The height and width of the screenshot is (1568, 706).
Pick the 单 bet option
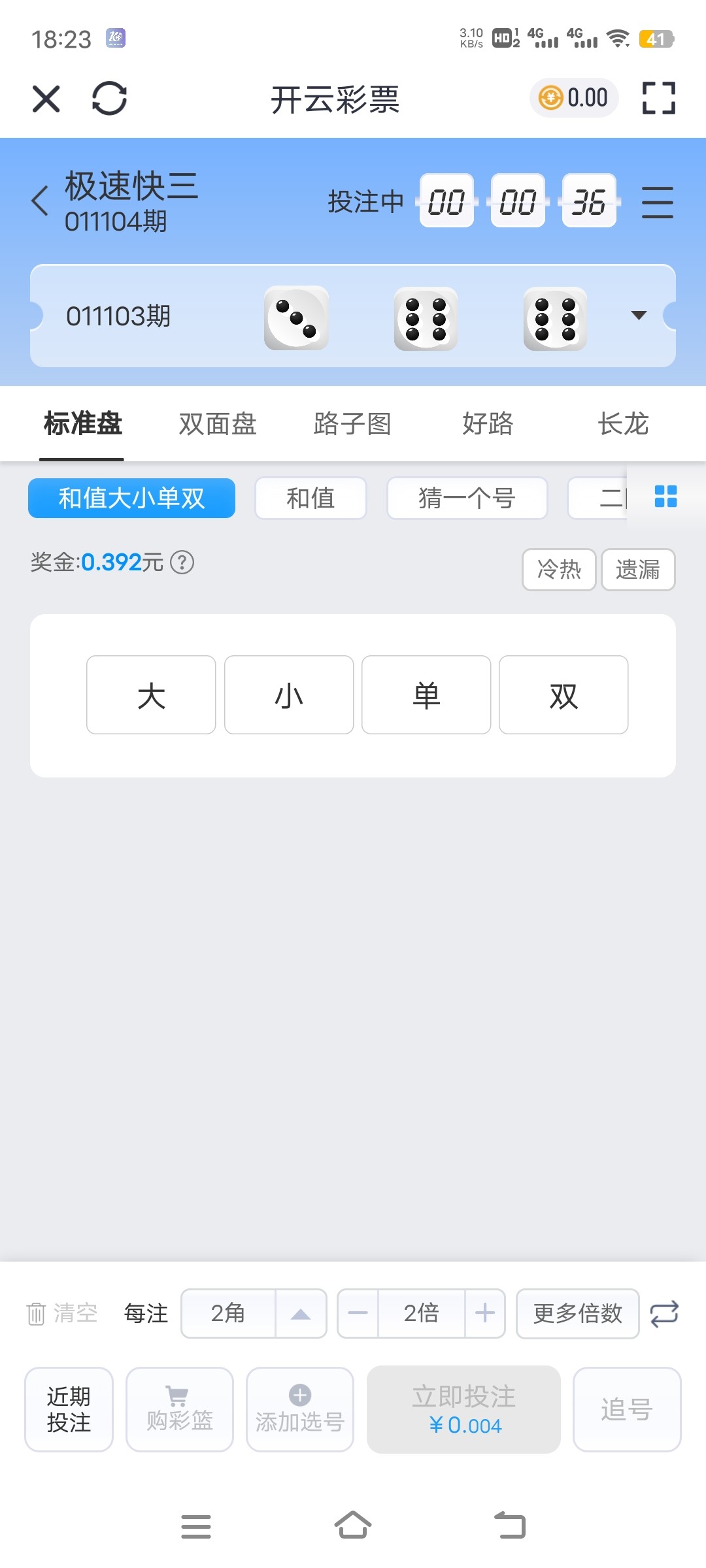click(426, 695)
